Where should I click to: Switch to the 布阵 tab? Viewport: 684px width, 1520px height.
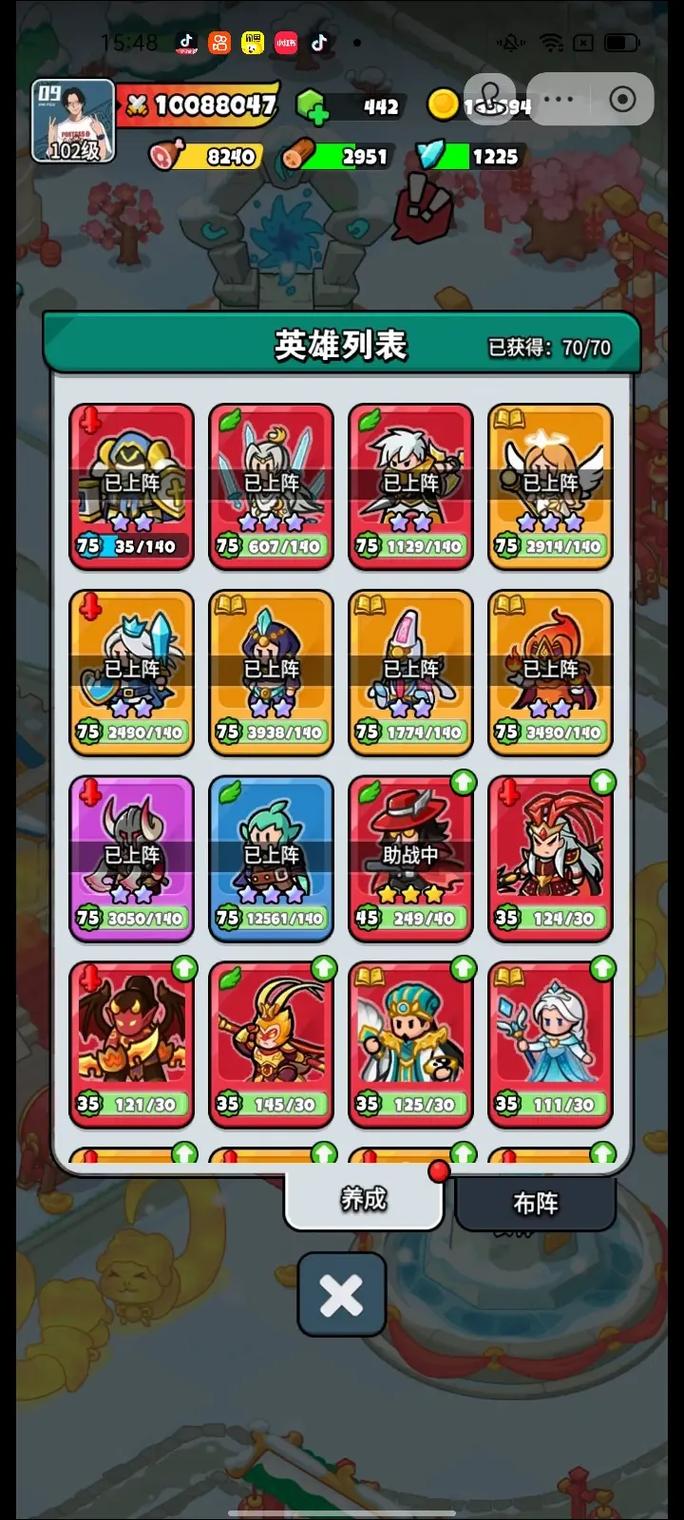point(535,1203)
